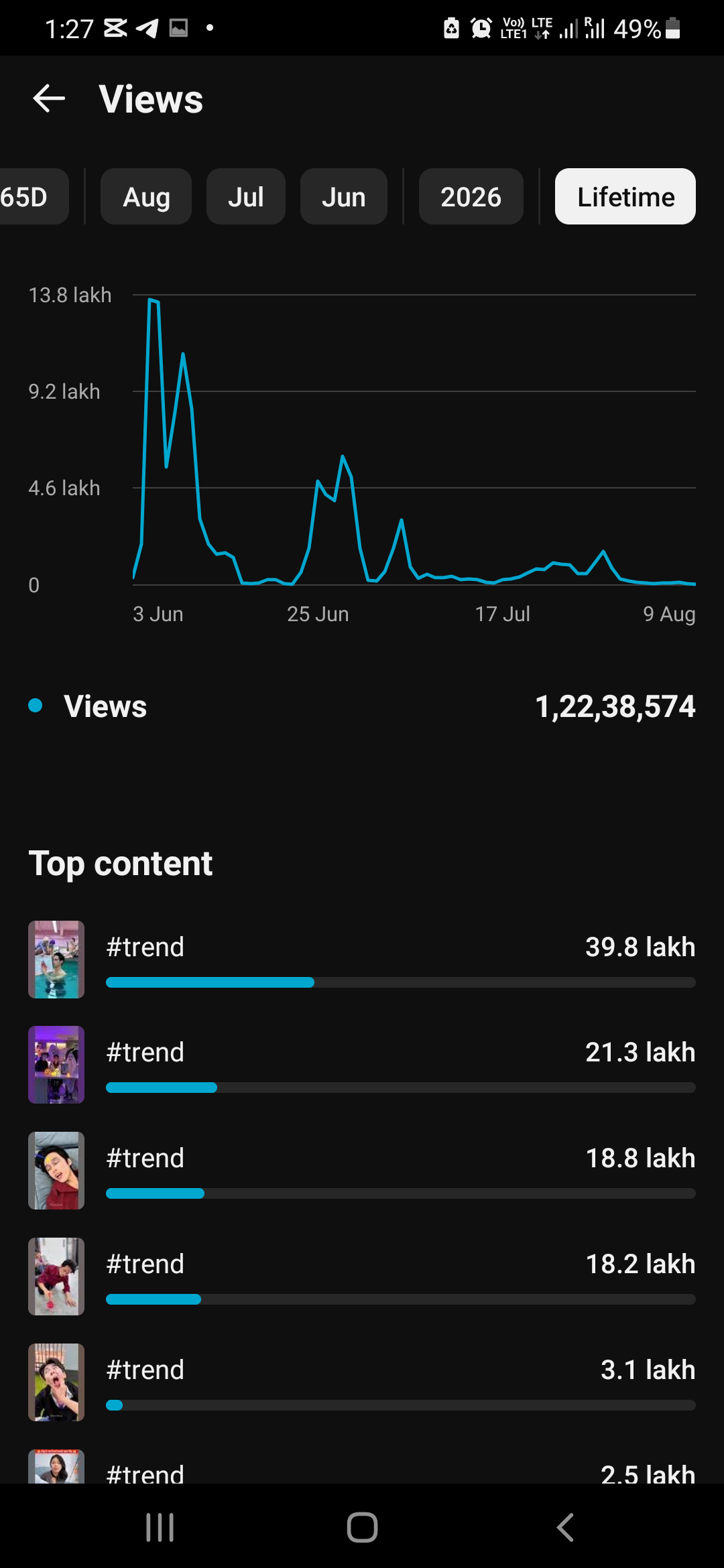The width and height of the screenshot is (724, 1568).
Task: Select the partially visible 65D chip
Action: (x=34, y=196)
